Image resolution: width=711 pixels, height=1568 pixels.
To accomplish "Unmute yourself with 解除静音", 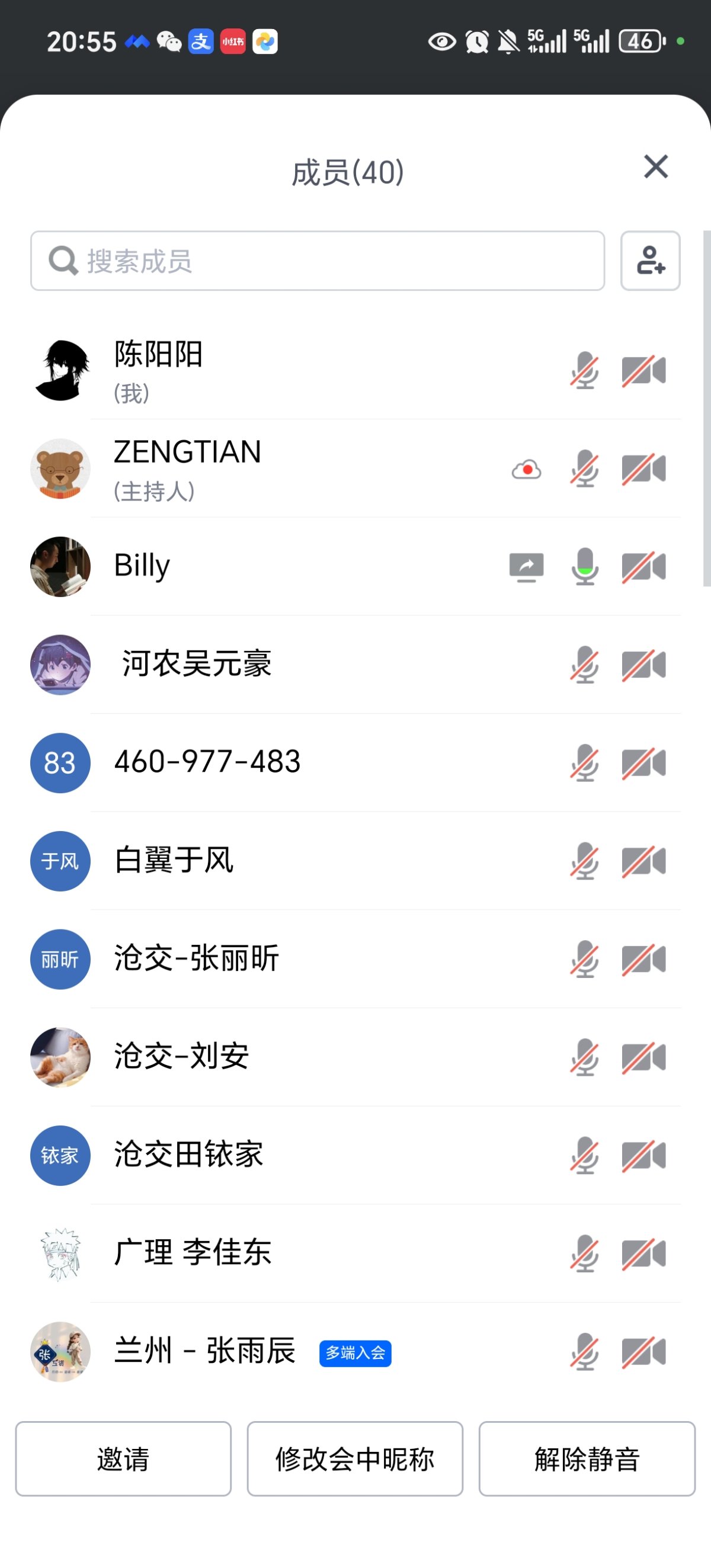I will [x=586, y=1458].
